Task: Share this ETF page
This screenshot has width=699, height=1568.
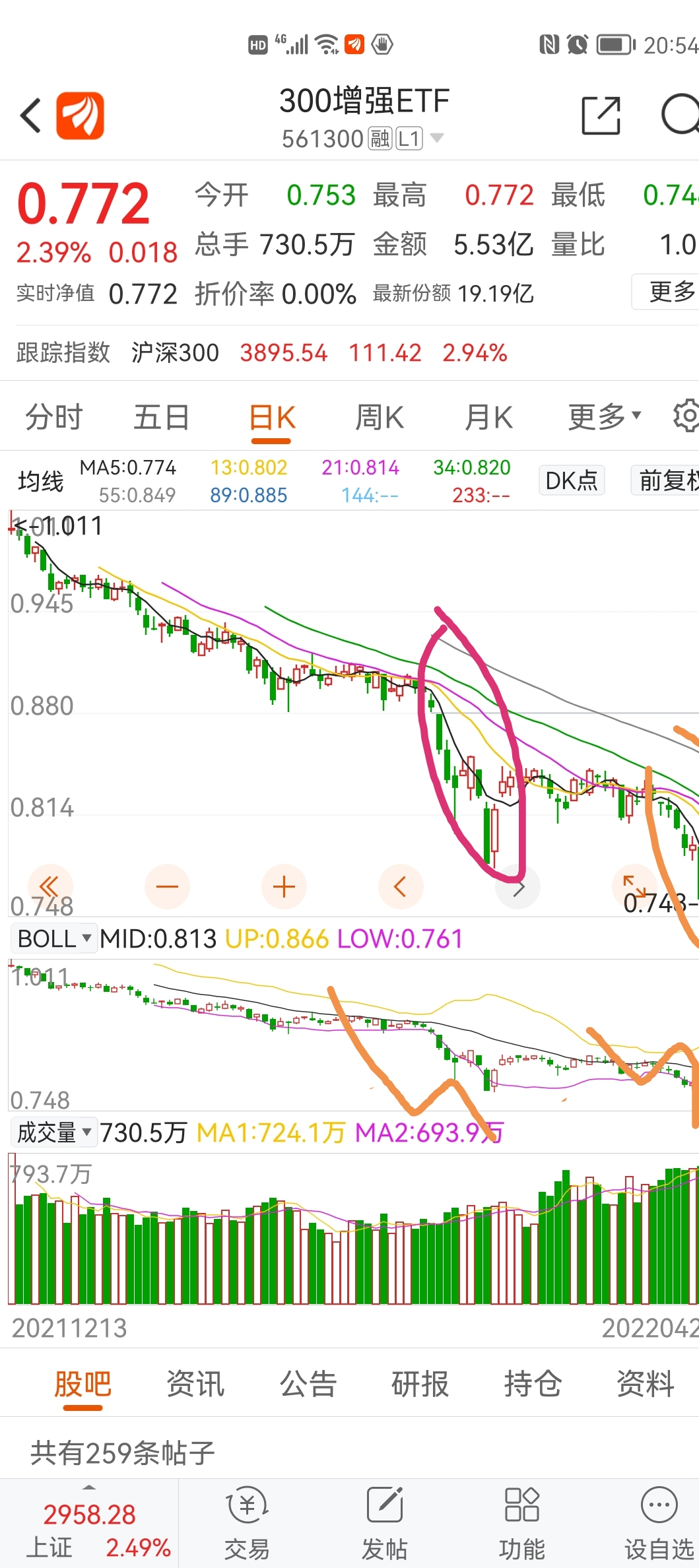Action: click(x=601, y=115)
